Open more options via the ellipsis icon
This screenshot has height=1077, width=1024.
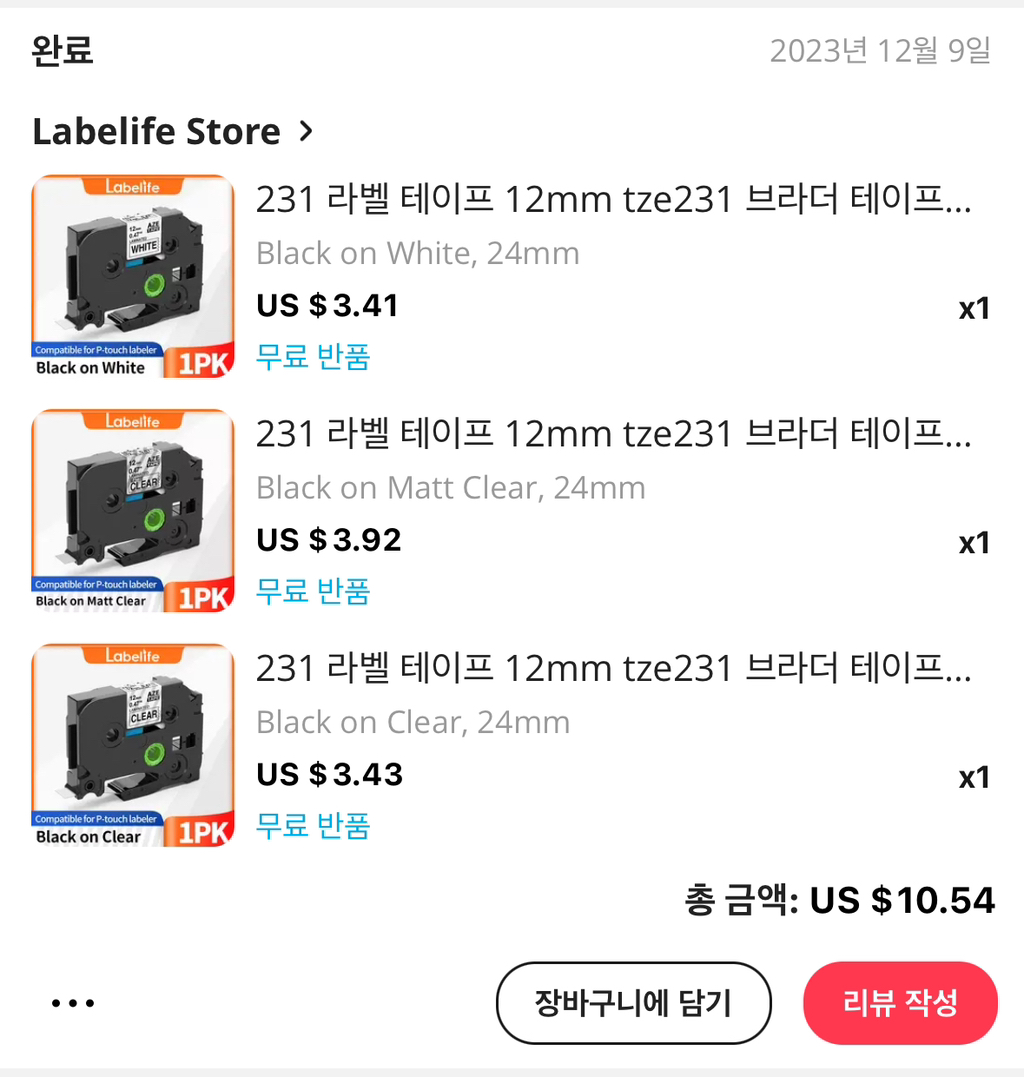coord(73,1003)
